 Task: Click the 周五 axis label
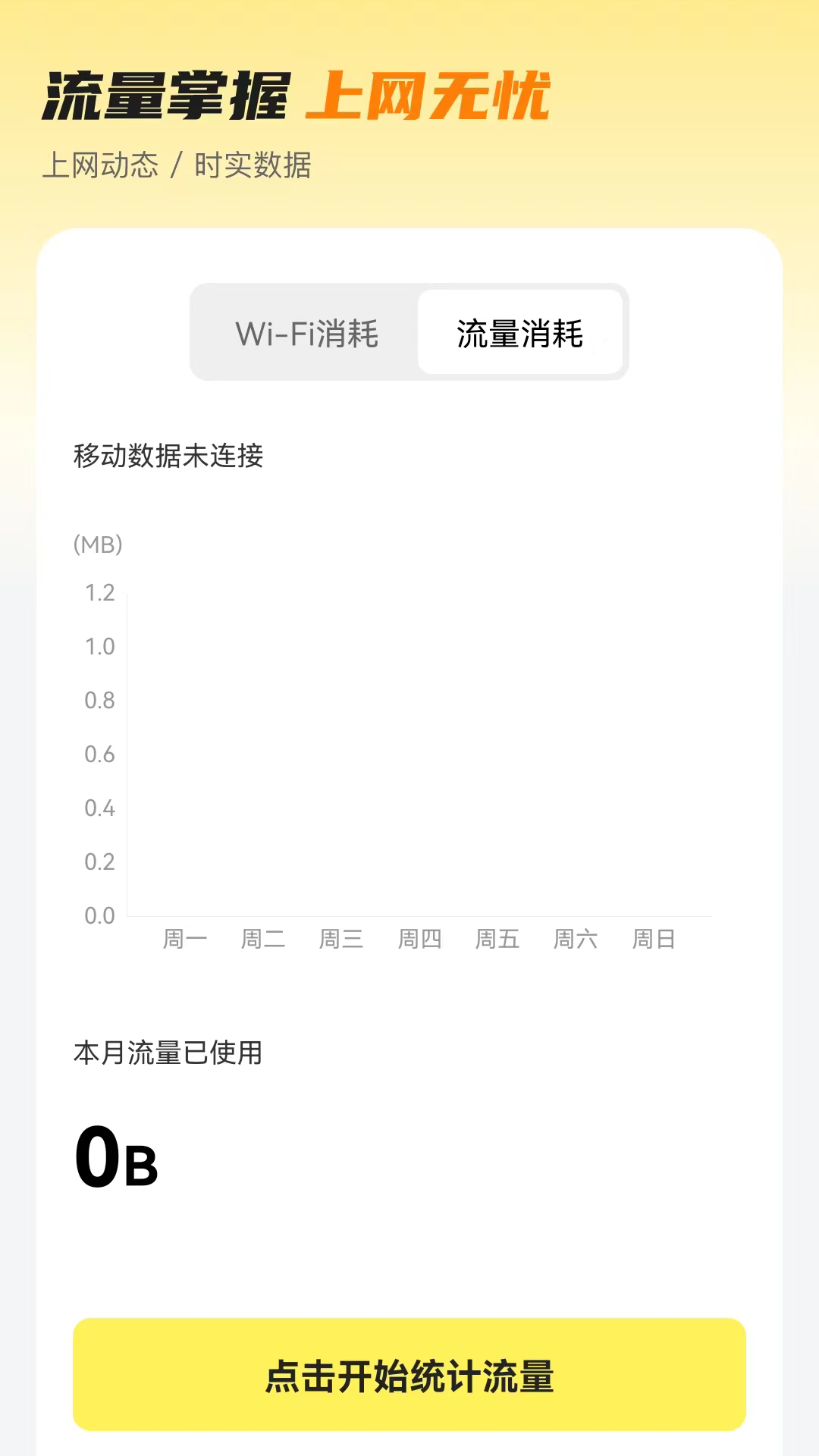498,940
